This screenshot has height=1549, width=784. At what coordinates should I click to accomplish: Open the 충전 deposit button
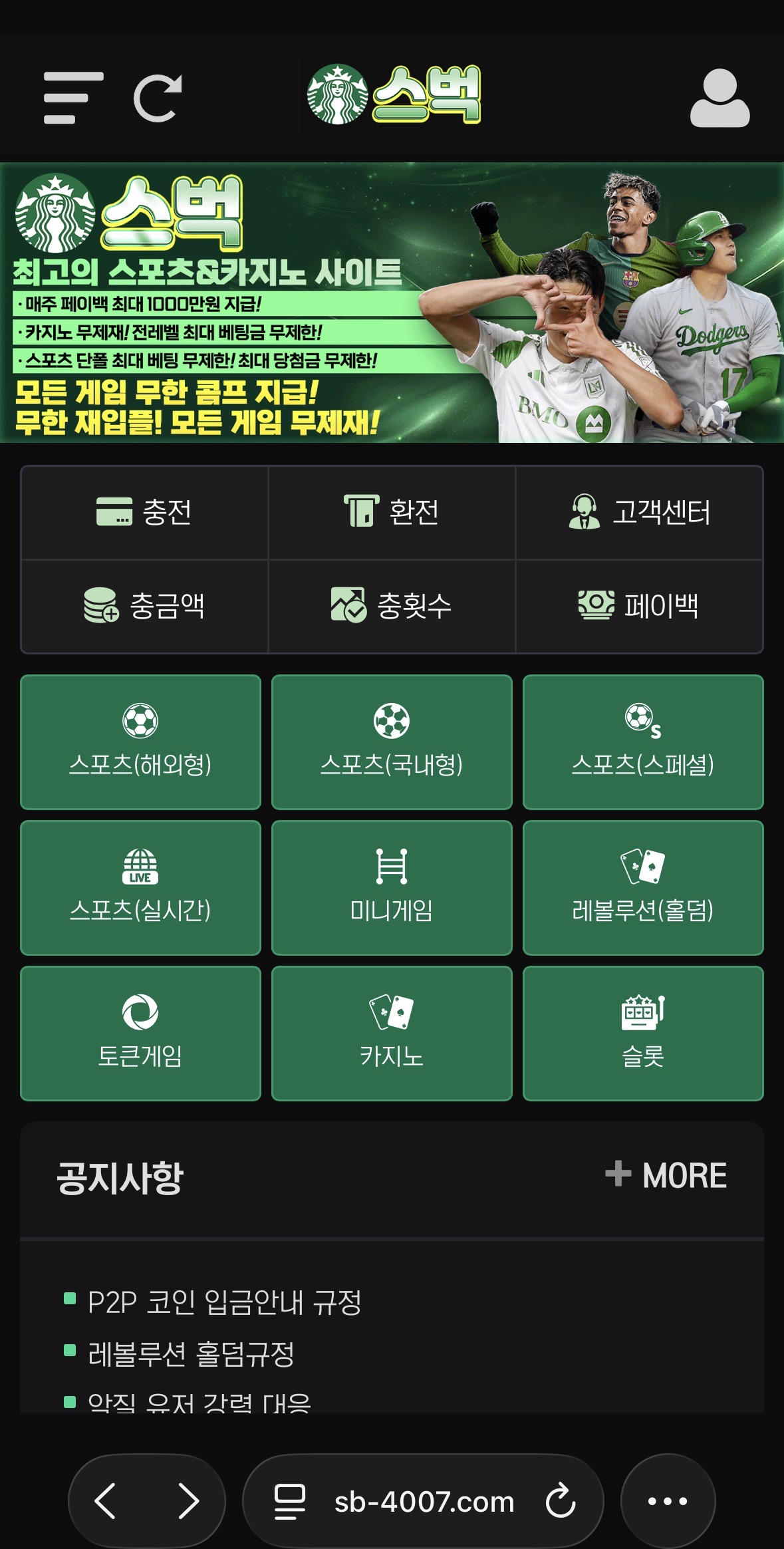point(144,512)
